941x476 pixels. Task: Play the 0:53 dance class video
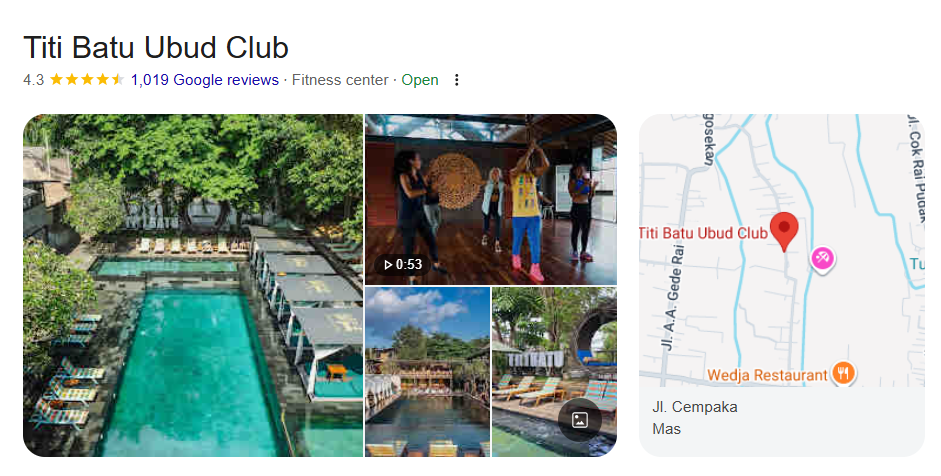pos(490,200)
